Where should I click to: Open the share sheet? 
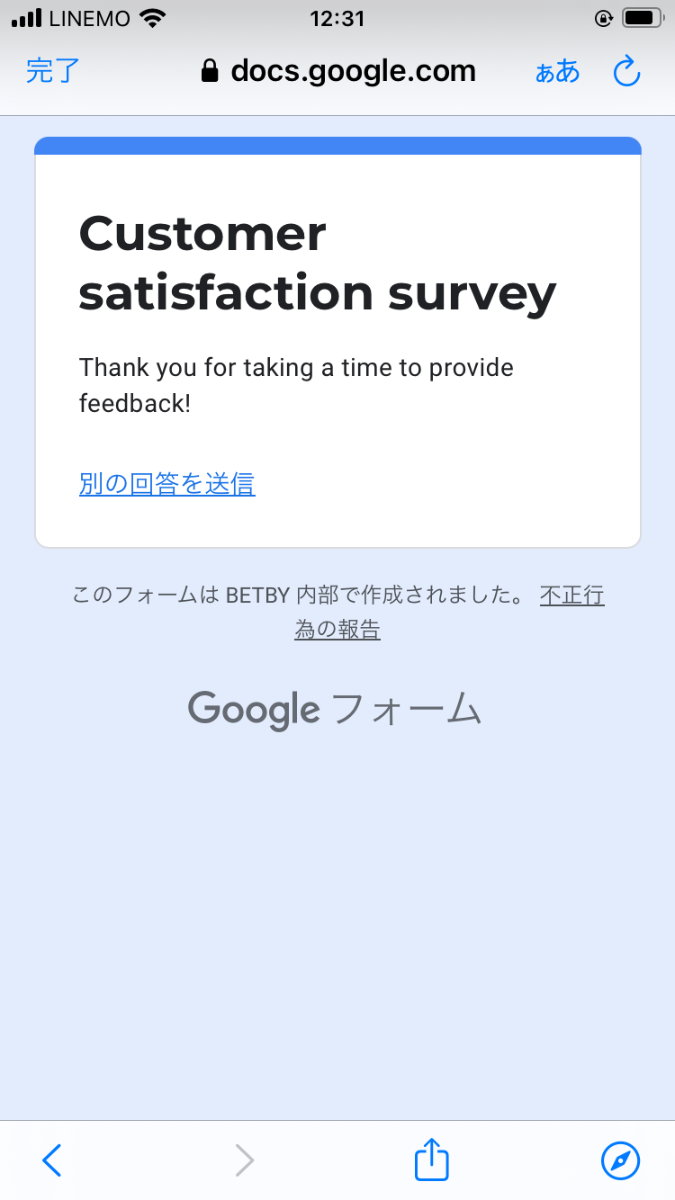coord(431,1160)
